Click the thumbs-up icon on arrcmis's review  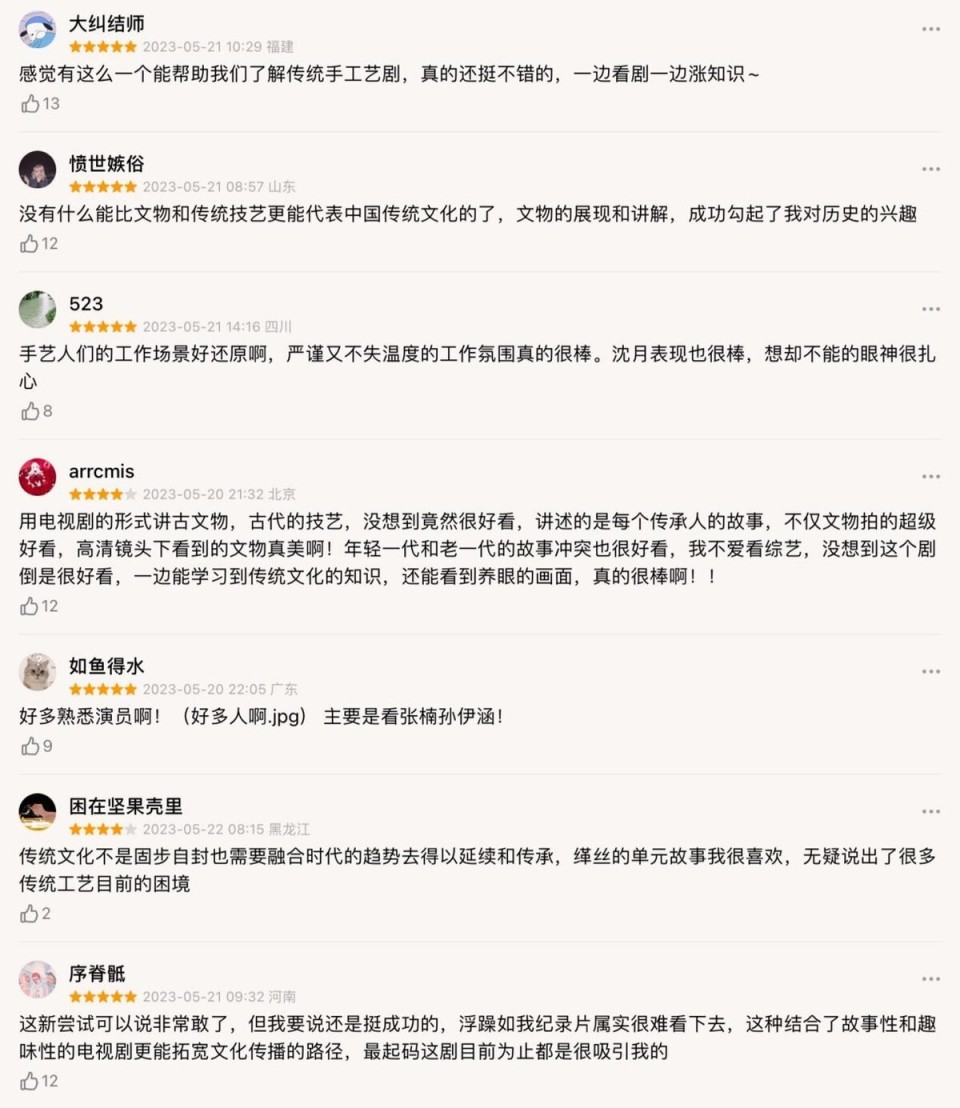tap(28, 605)
